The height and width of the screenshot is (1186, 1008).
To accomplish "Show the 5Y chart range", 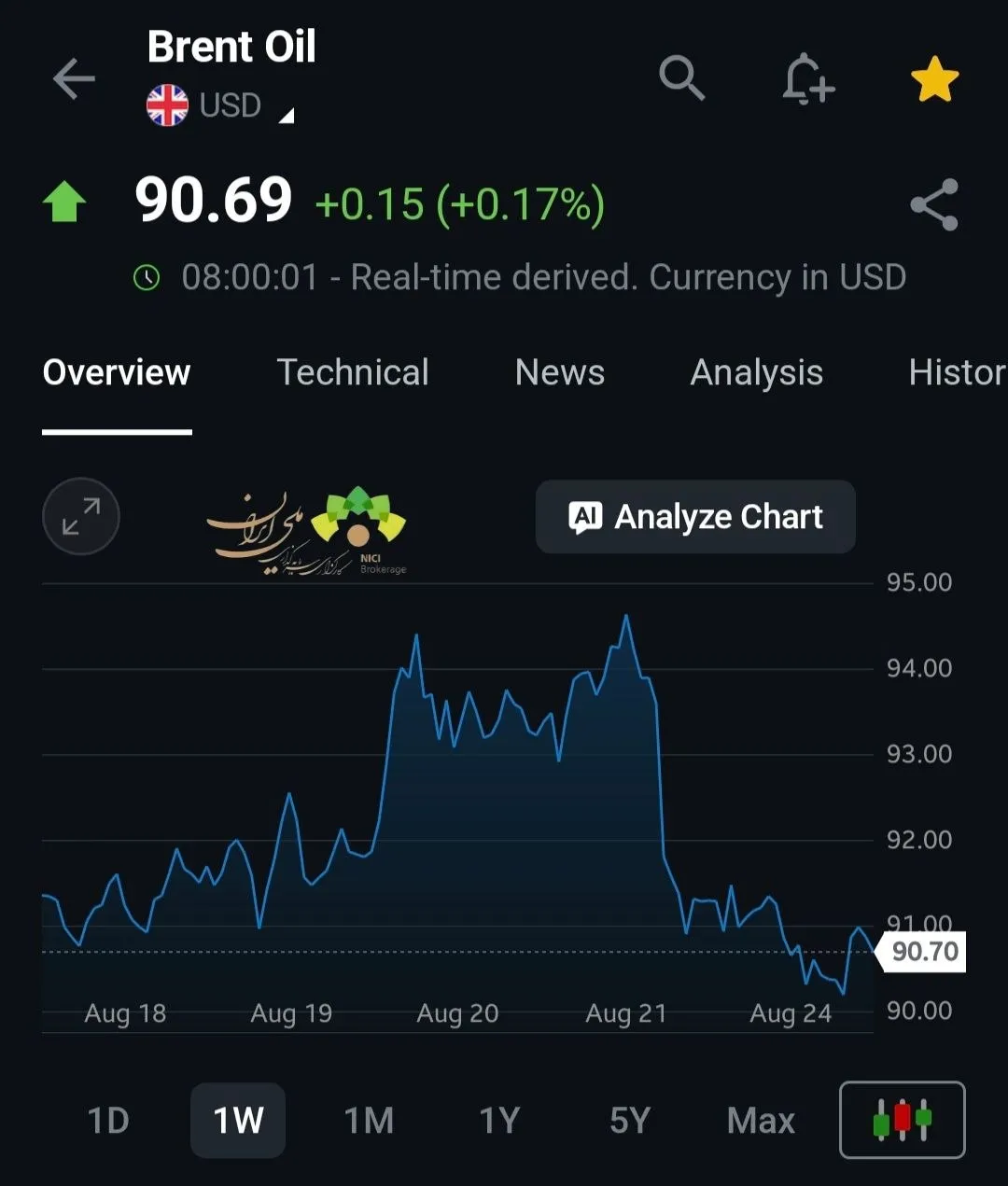I will (630, 1120).
